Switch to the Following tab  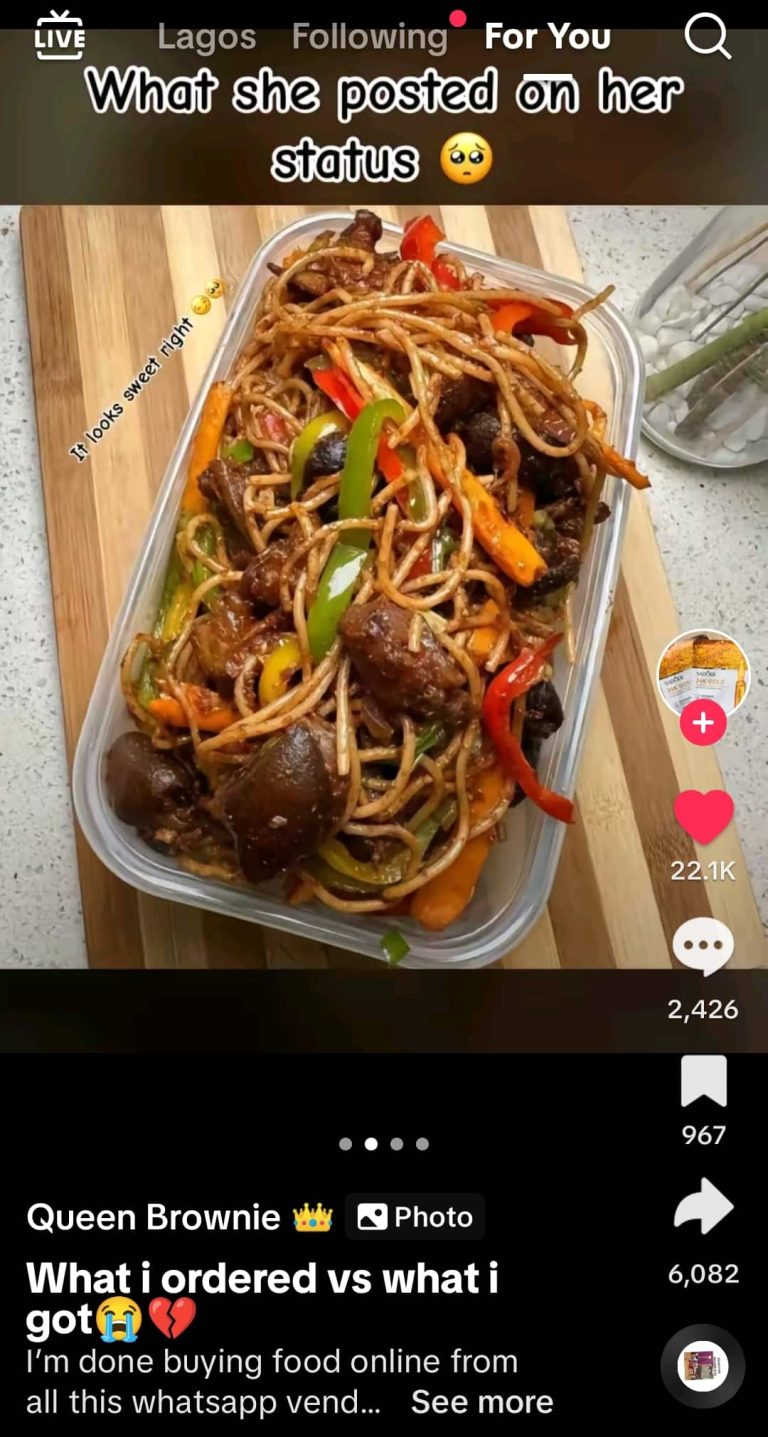(369, 37)
